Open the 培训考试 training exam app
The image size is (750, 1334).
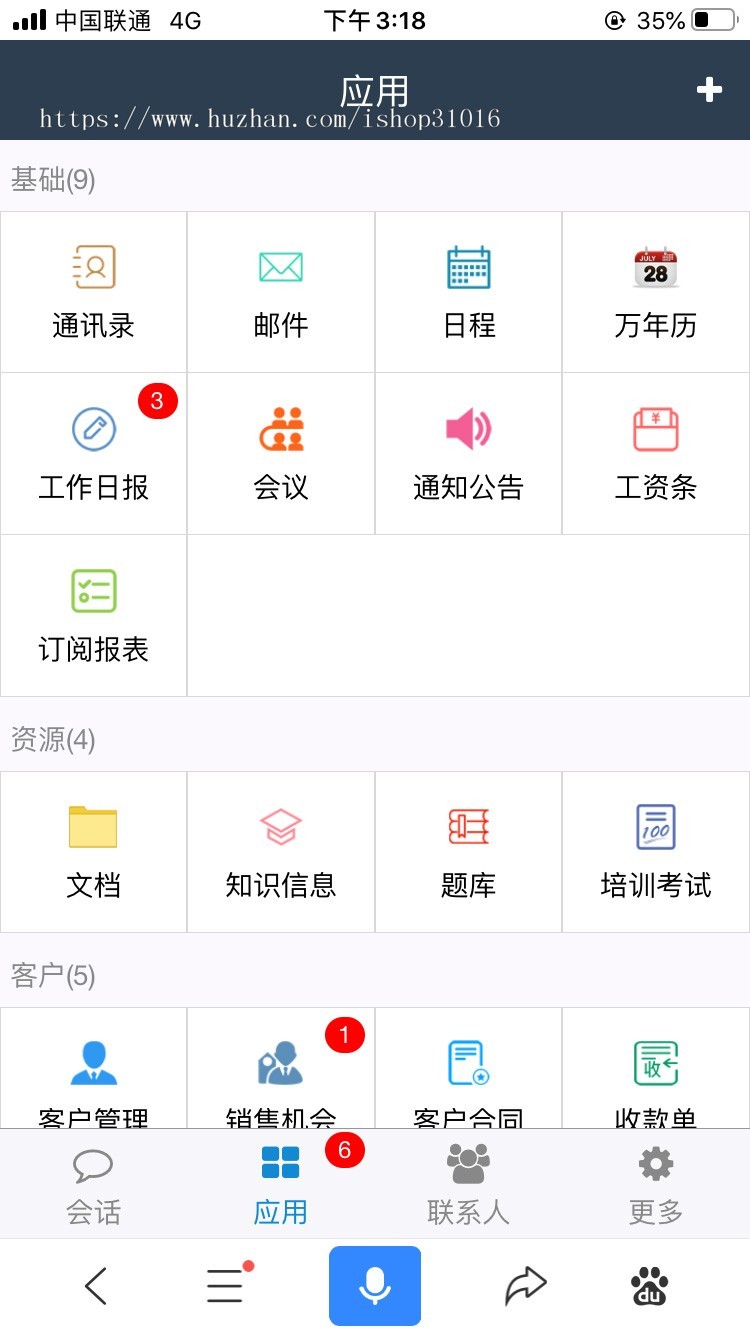click(x=655, y=852)
